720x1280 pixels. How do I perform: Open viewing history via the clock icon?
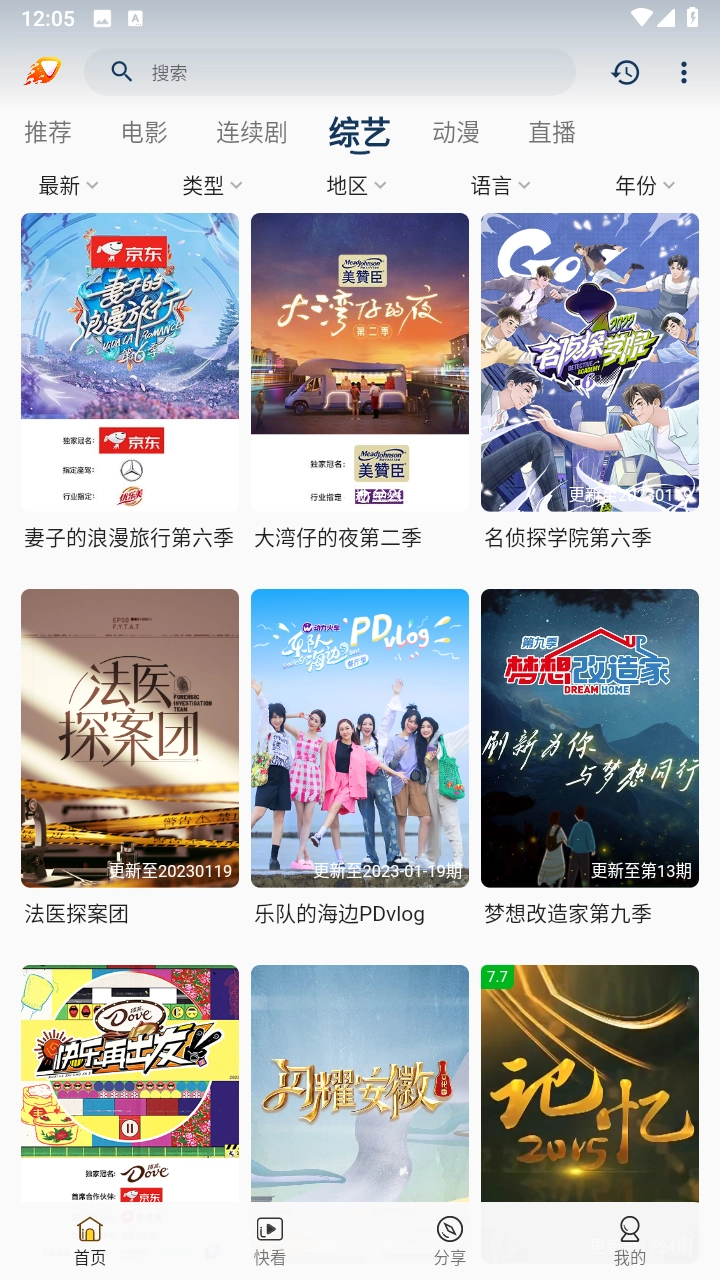(x=626, y=71)
